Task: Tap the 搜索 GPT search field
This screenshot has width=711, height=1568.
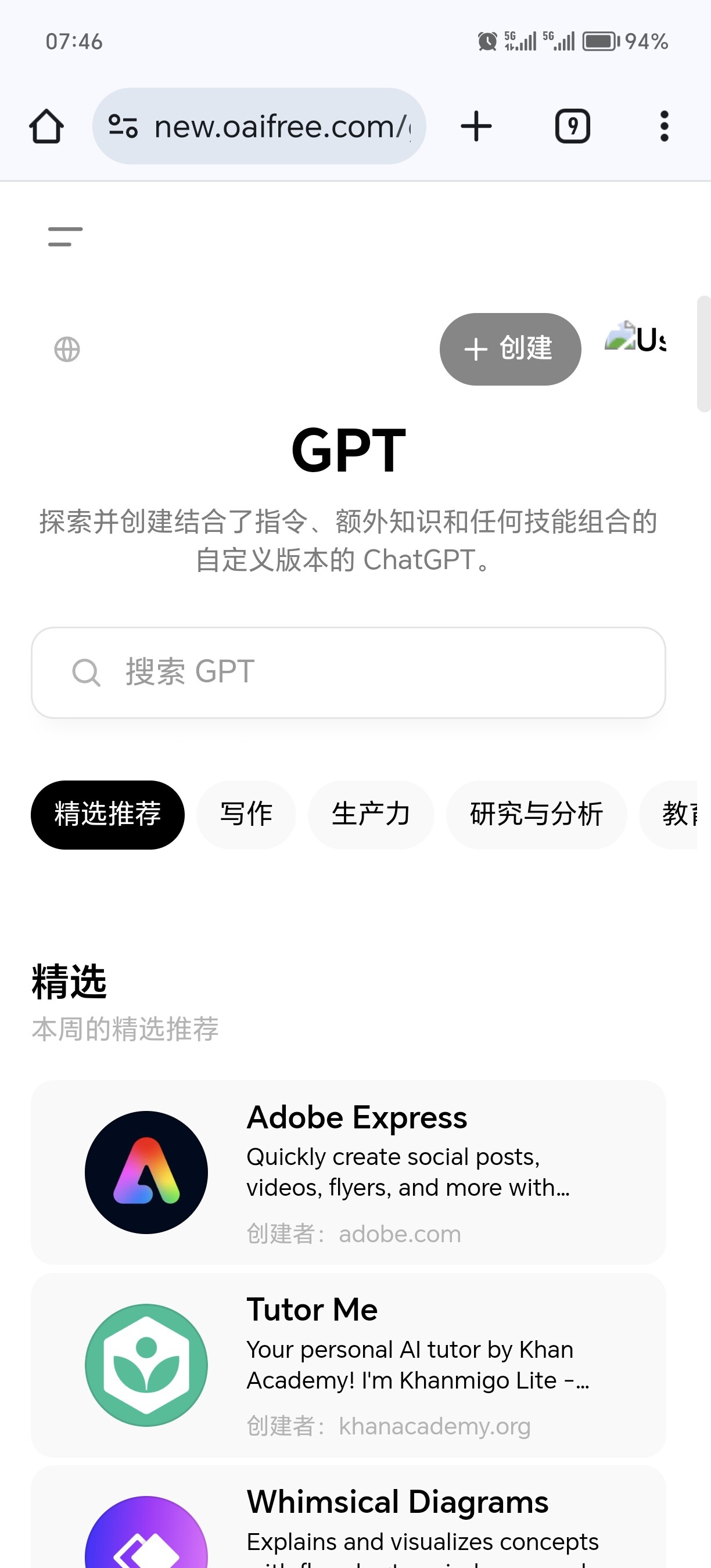Action: pyautogui.click(x=348, y=672)
